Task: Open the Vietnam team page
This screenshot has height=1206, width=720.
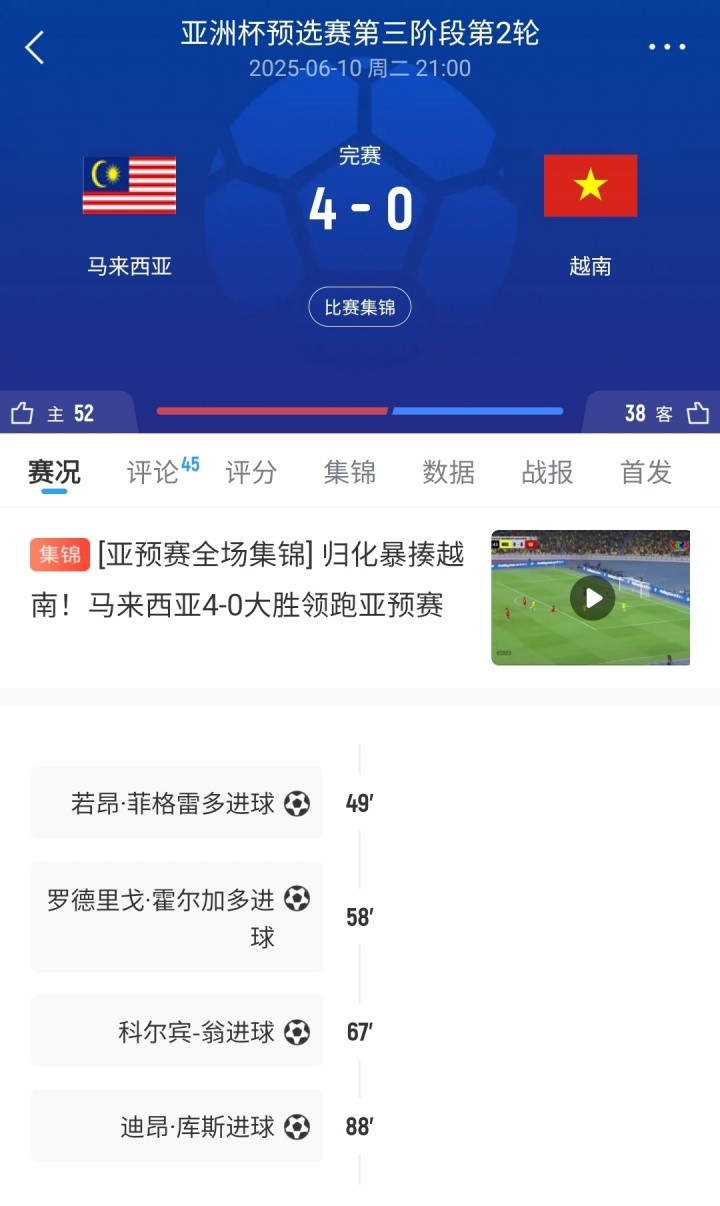Action: [x=590, y=186]
